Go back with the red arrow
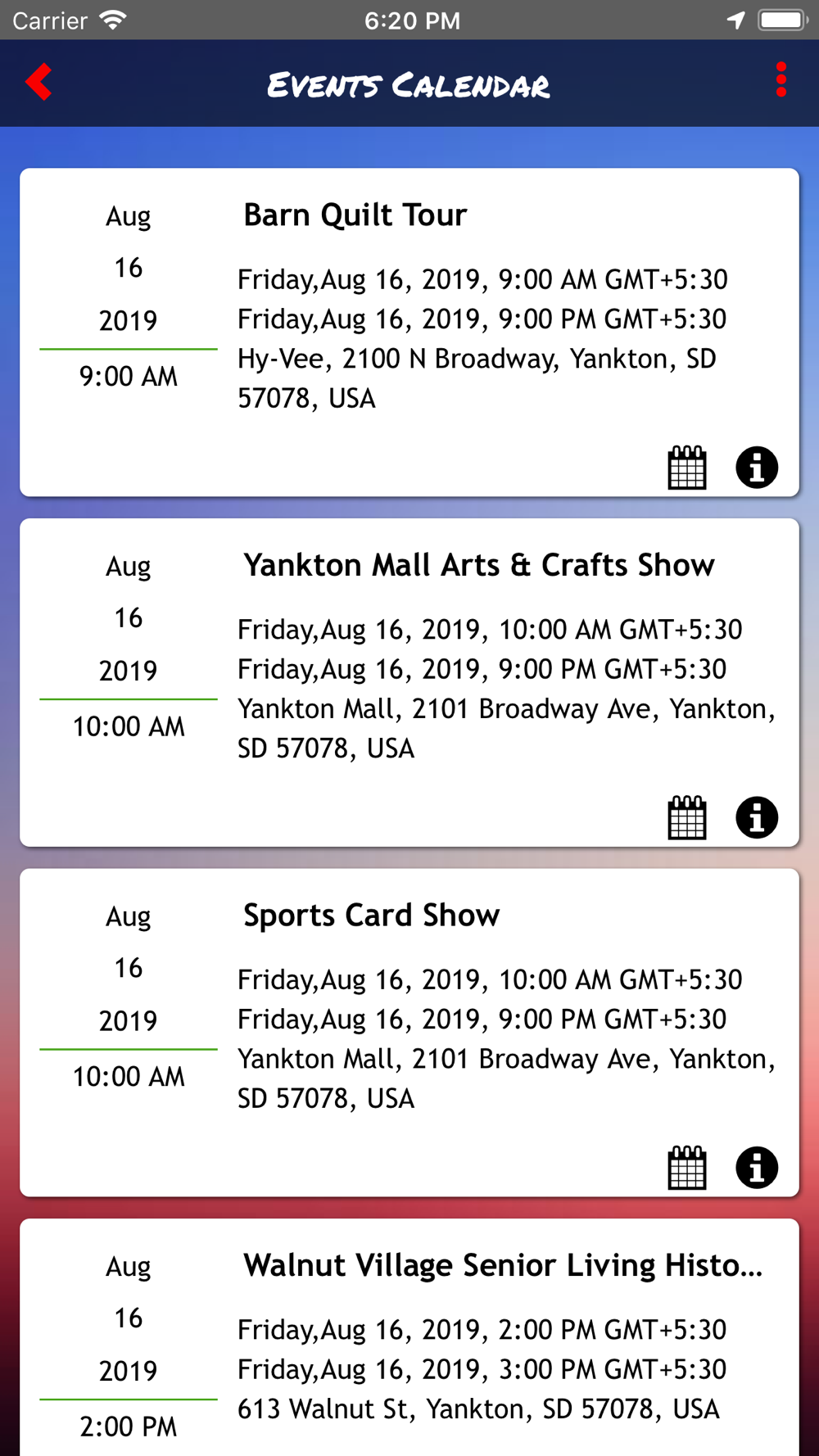 38,82
